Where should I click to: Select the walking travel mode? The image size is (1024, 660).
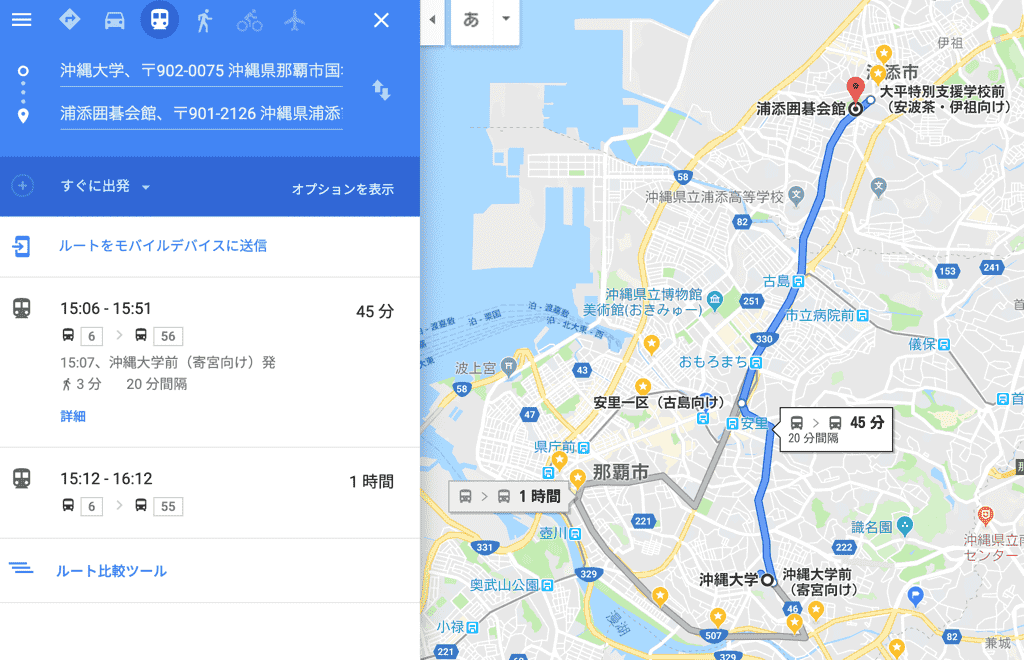204,20
